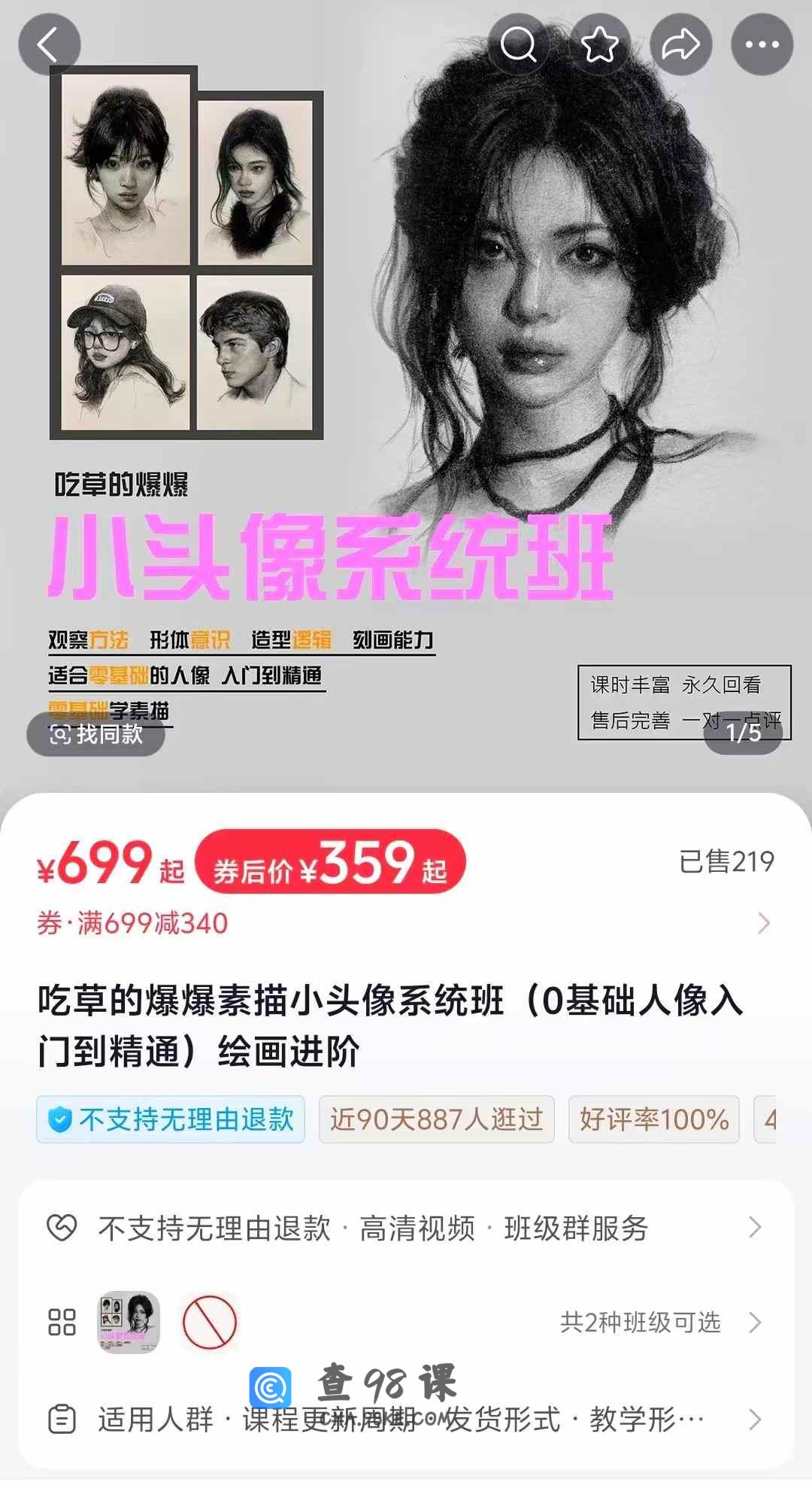Open the 高清视频 · 班级群服务 guarantees row
Screen dimensions: 812x1485
pos(406,1228)
